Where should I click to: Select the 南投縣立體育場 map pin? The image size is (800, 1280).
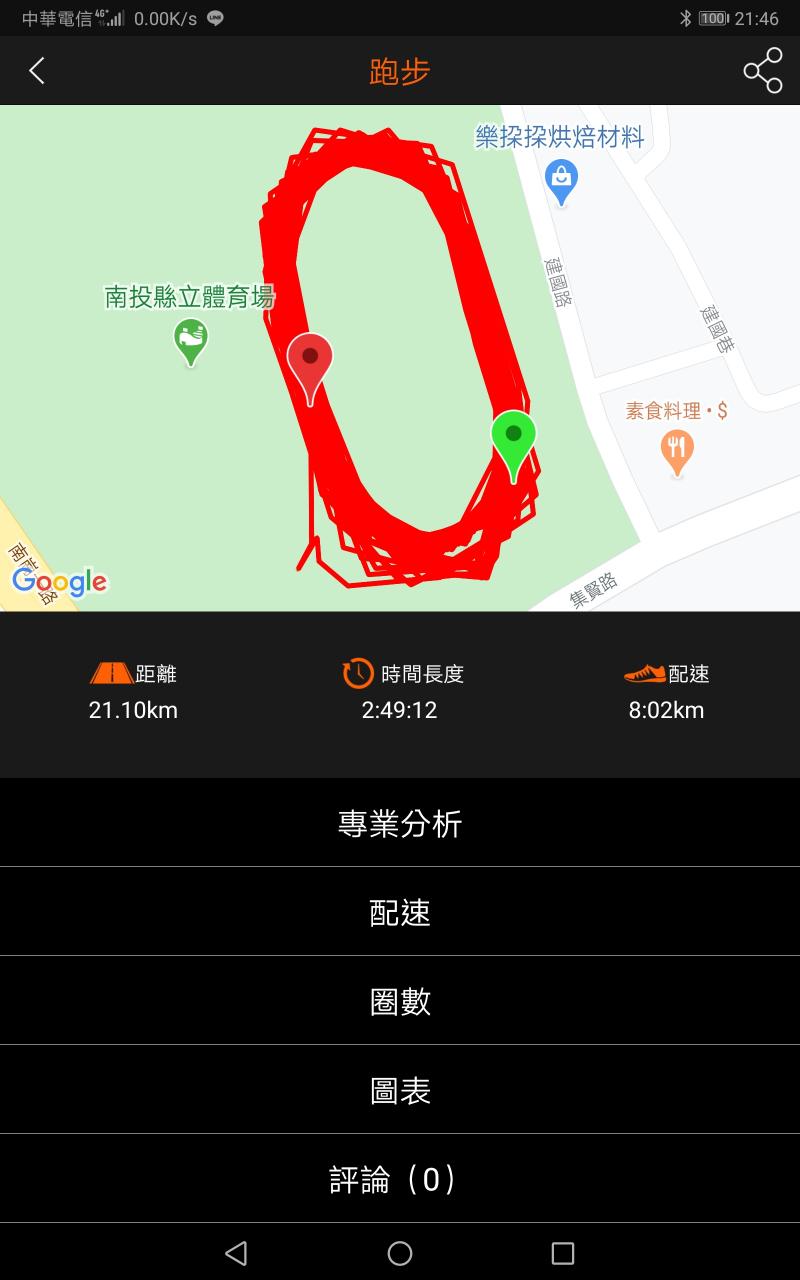click(190, 340)
